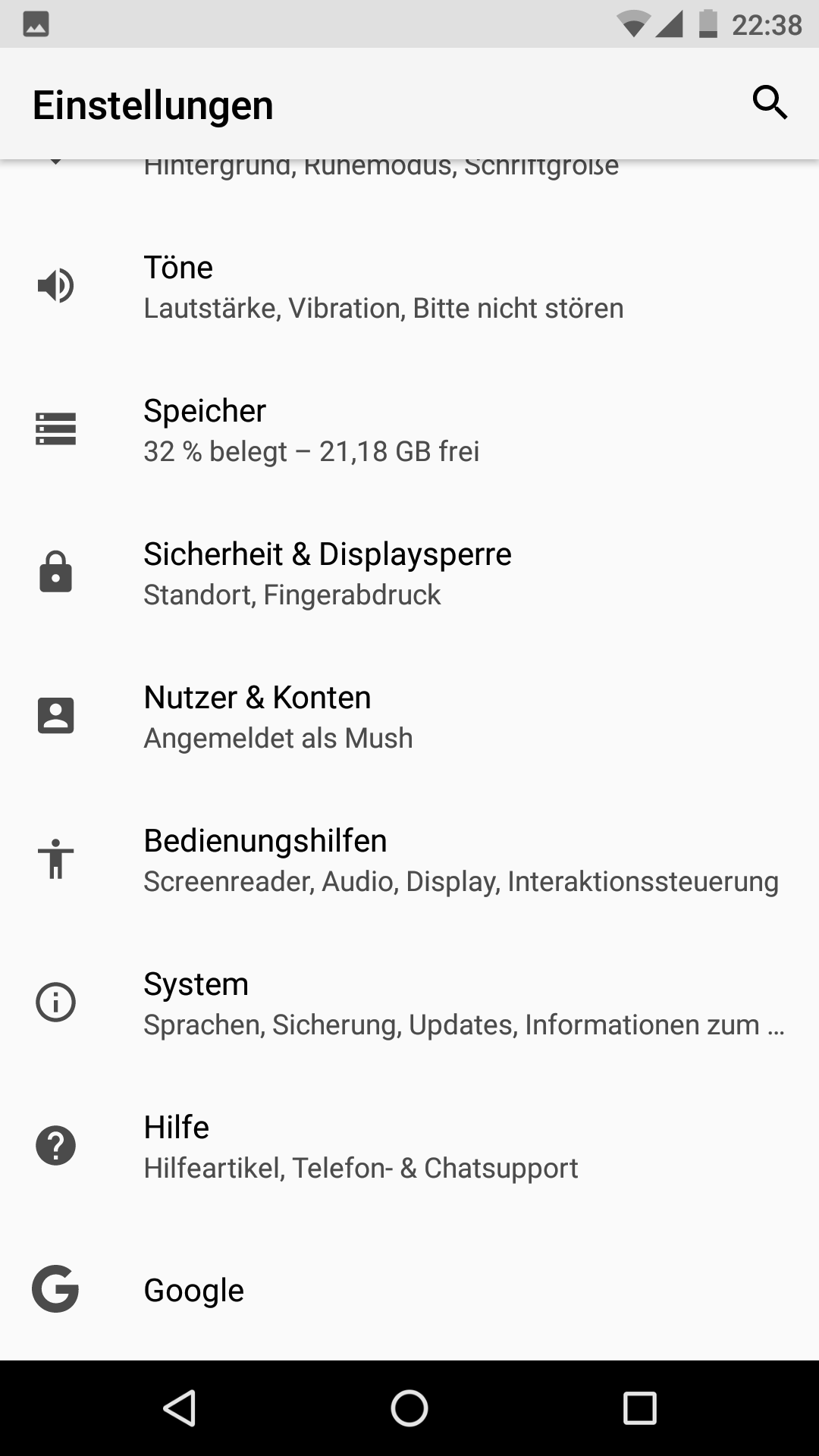Open the settings search icon
This screenshot has width=819, height=1456.
tap(770, 103)
